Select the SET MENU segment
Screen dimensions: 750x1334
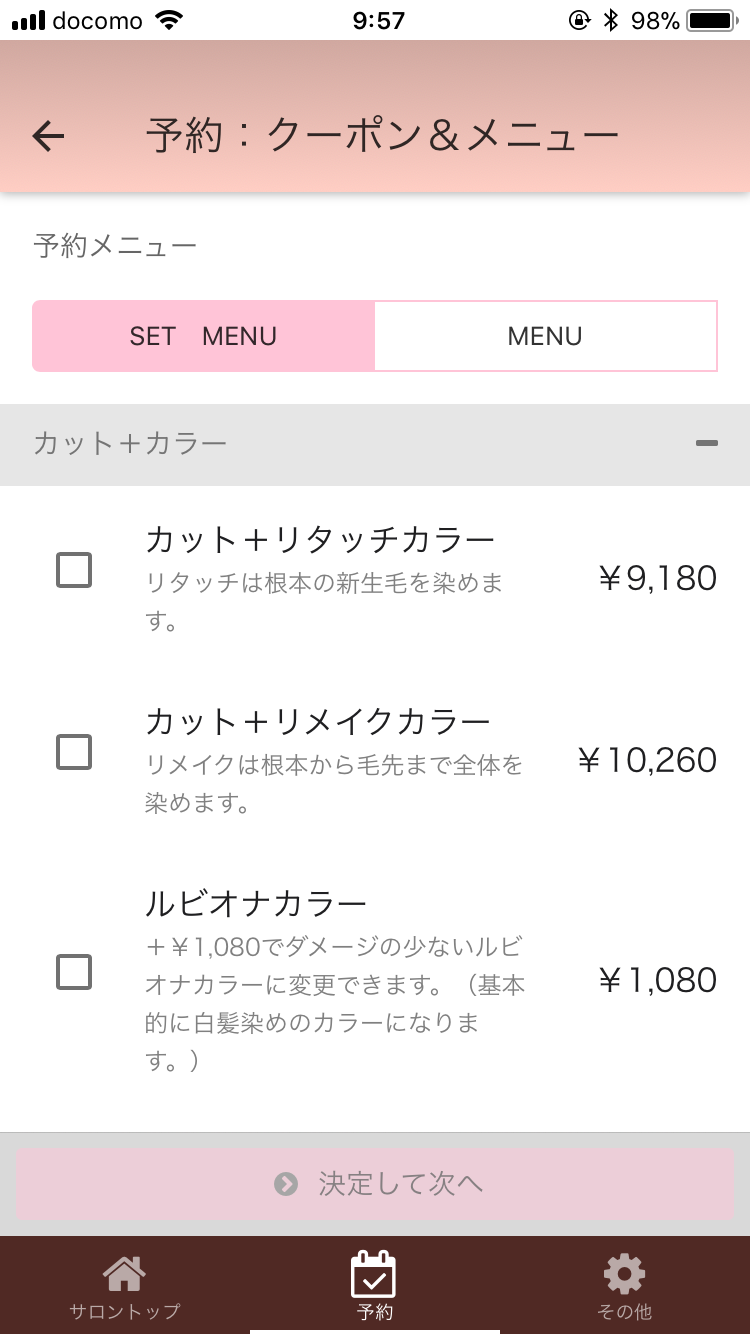tap(204, 336)
